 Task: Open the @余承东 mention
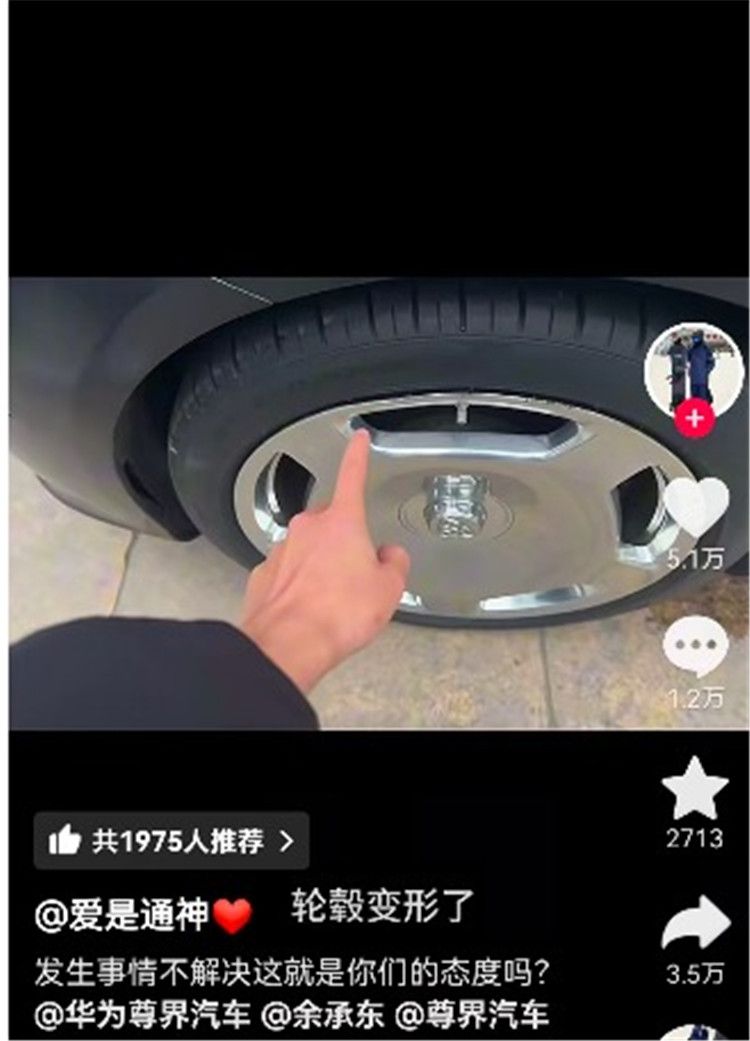point(322,1015)
